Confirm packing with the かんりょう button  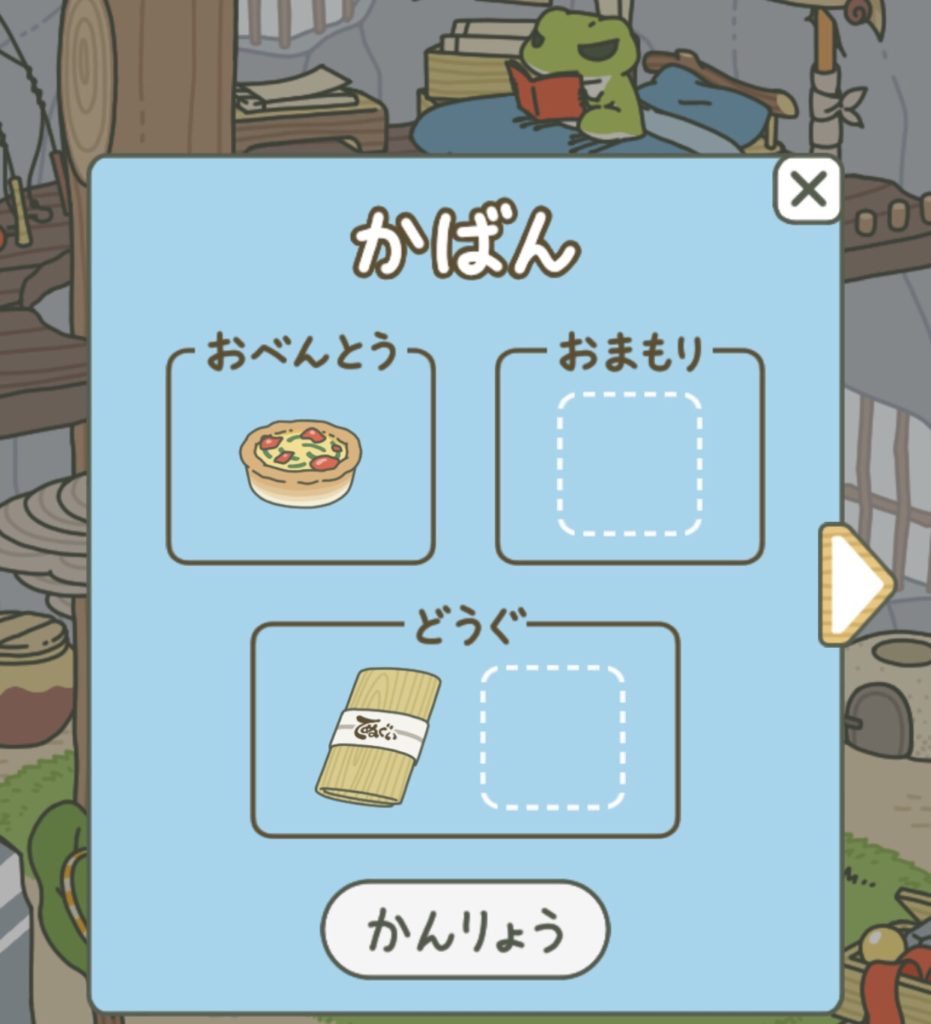(465, 930)
